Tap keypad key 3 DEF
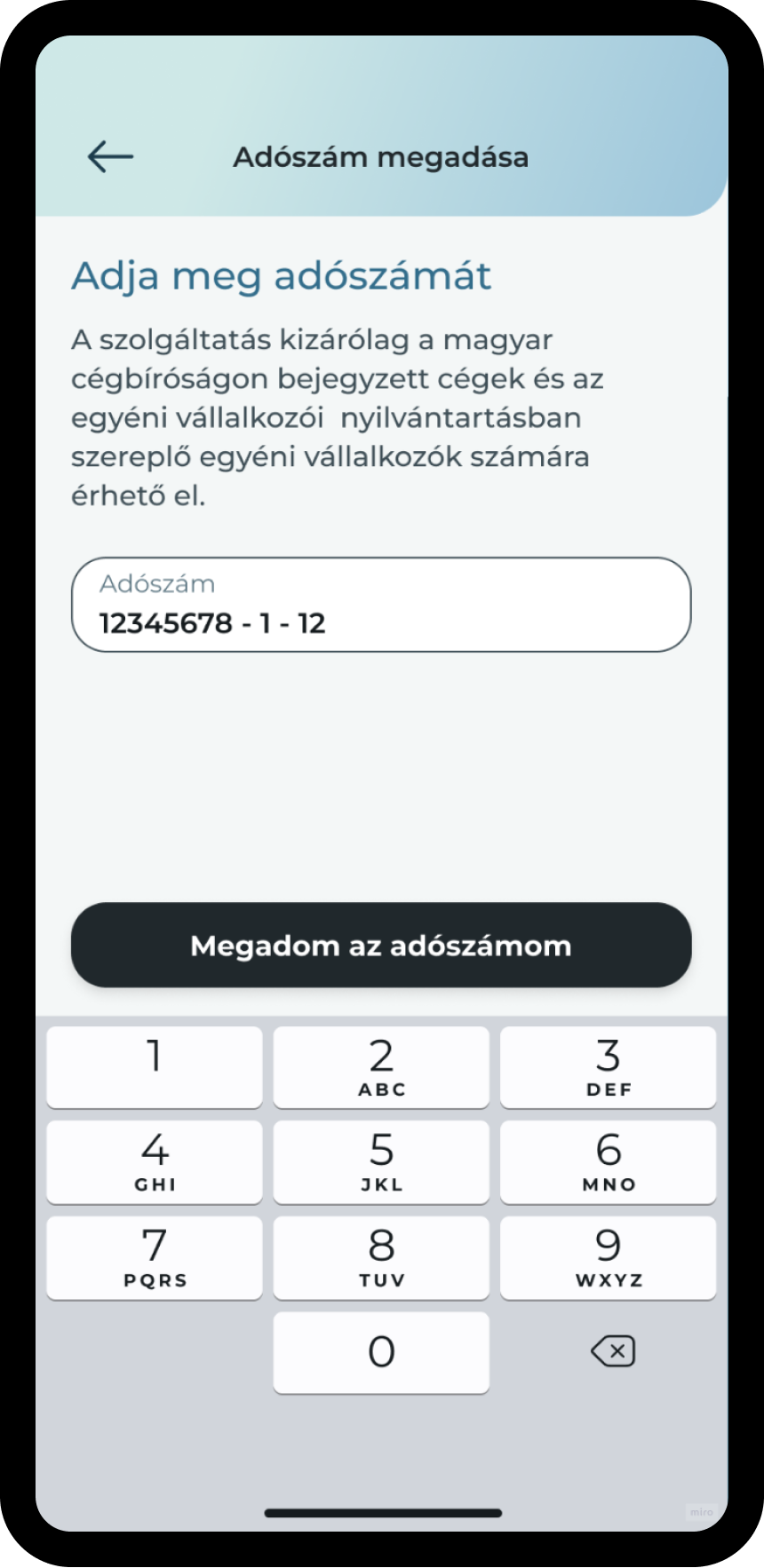This screenshot has width=764, height=1568. coord(609,1067)
